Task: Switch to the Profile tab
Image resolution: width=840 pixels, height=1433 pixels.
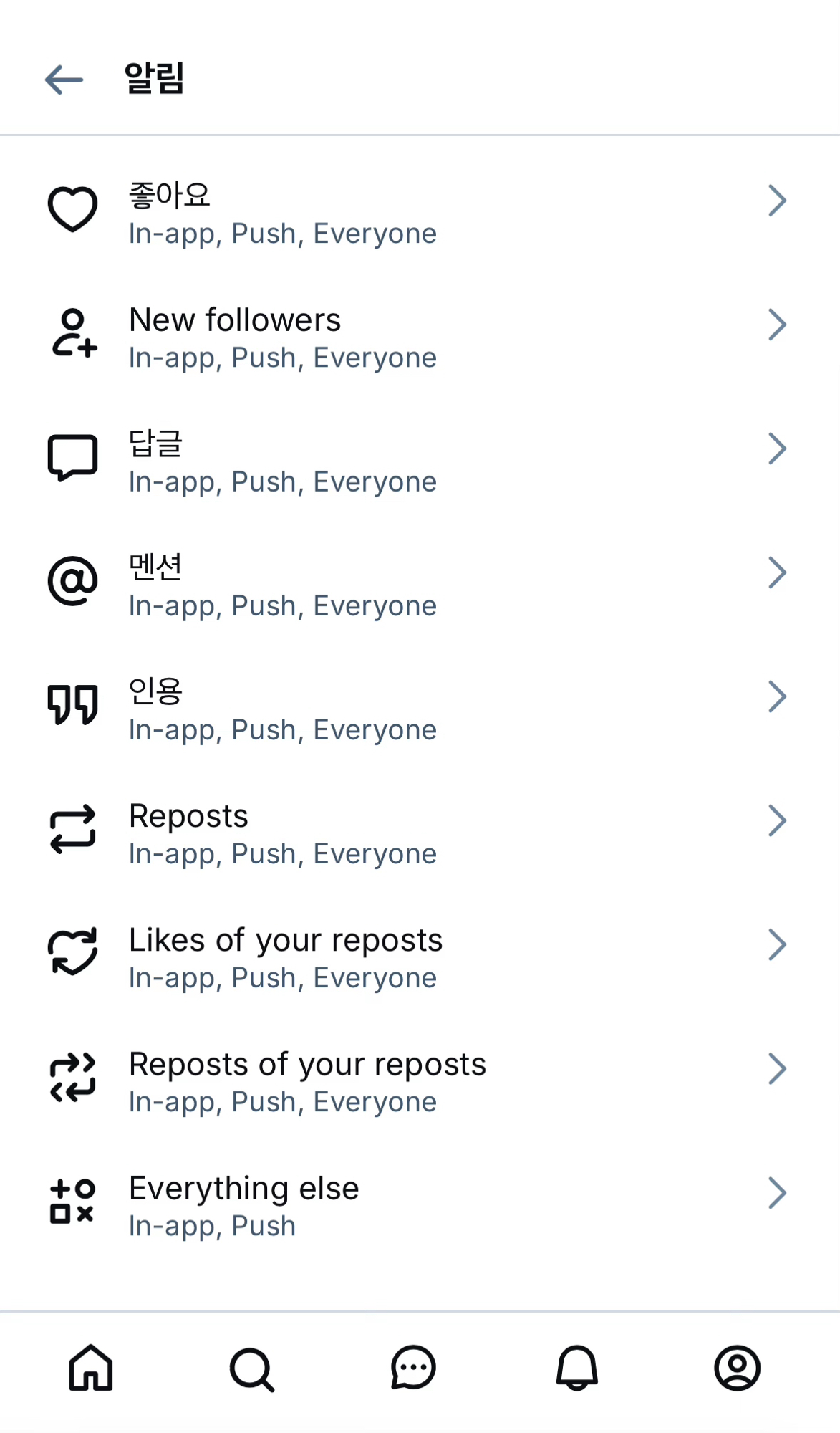Action: click(x=737, y=1368)
